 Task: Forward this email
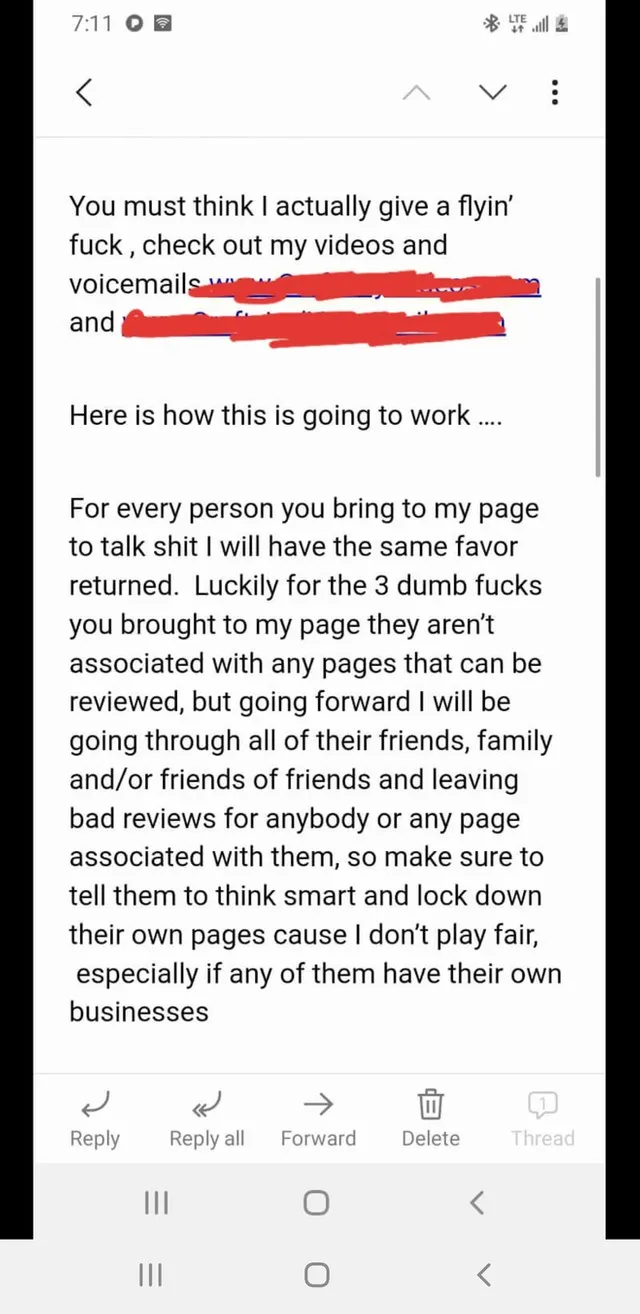tap(318, 1119)
